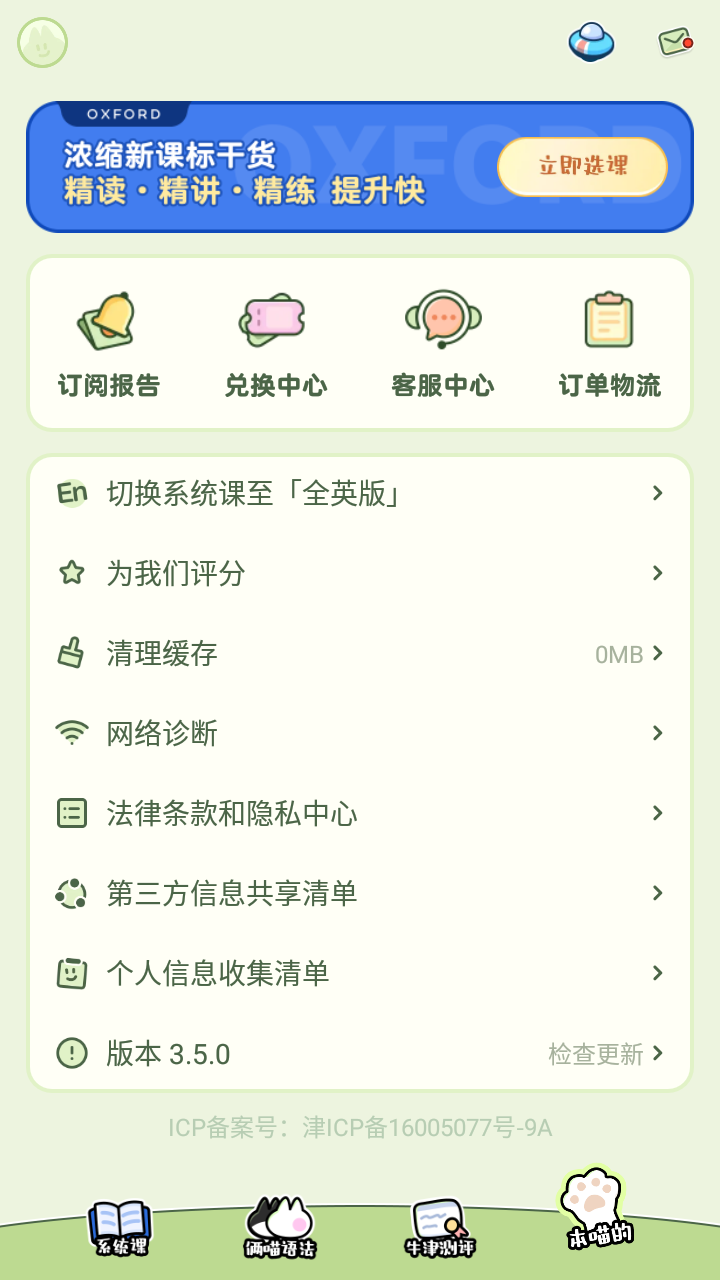720x1280 pixels.
Task: View 第三方信息共享清单
Action: point(360,893)
